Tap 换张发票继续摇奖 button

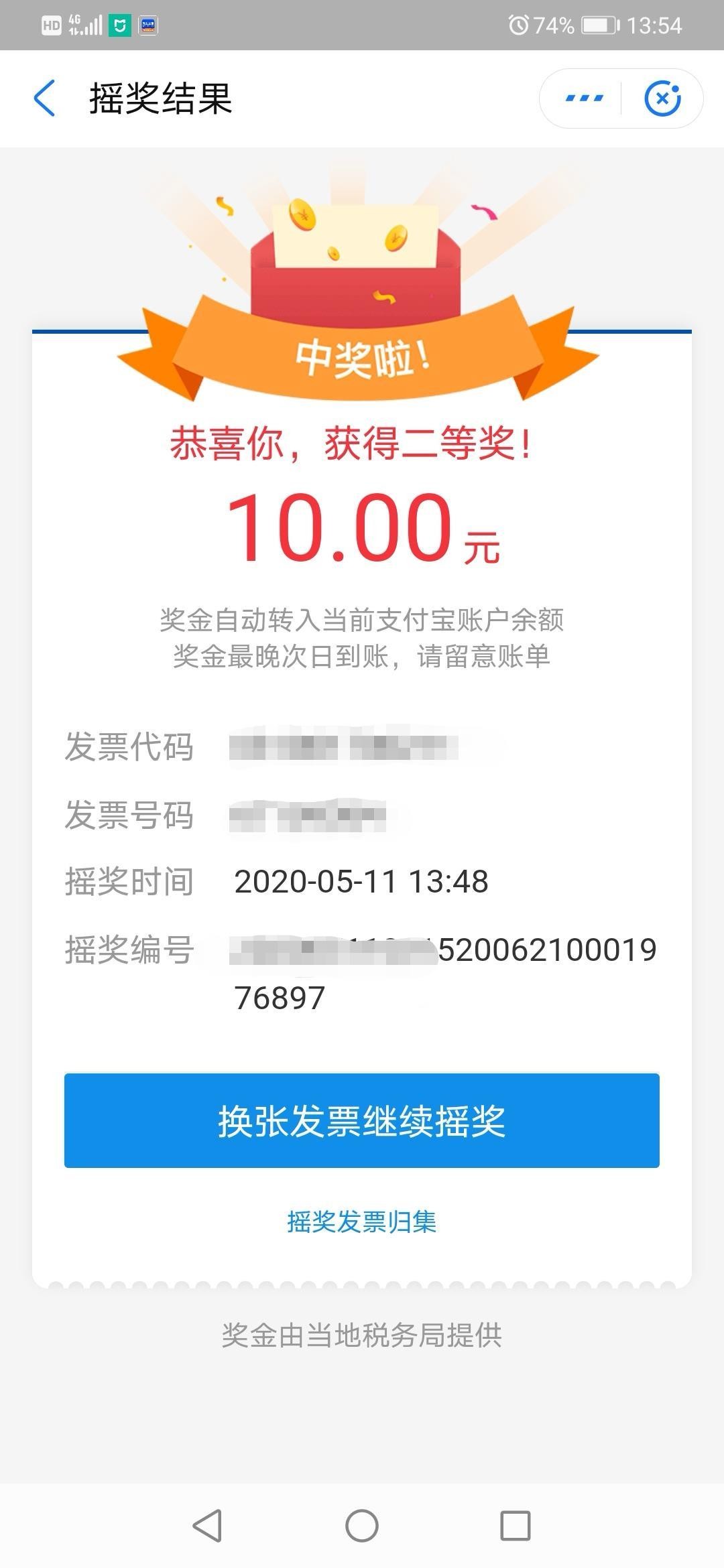pos(362,1120)
